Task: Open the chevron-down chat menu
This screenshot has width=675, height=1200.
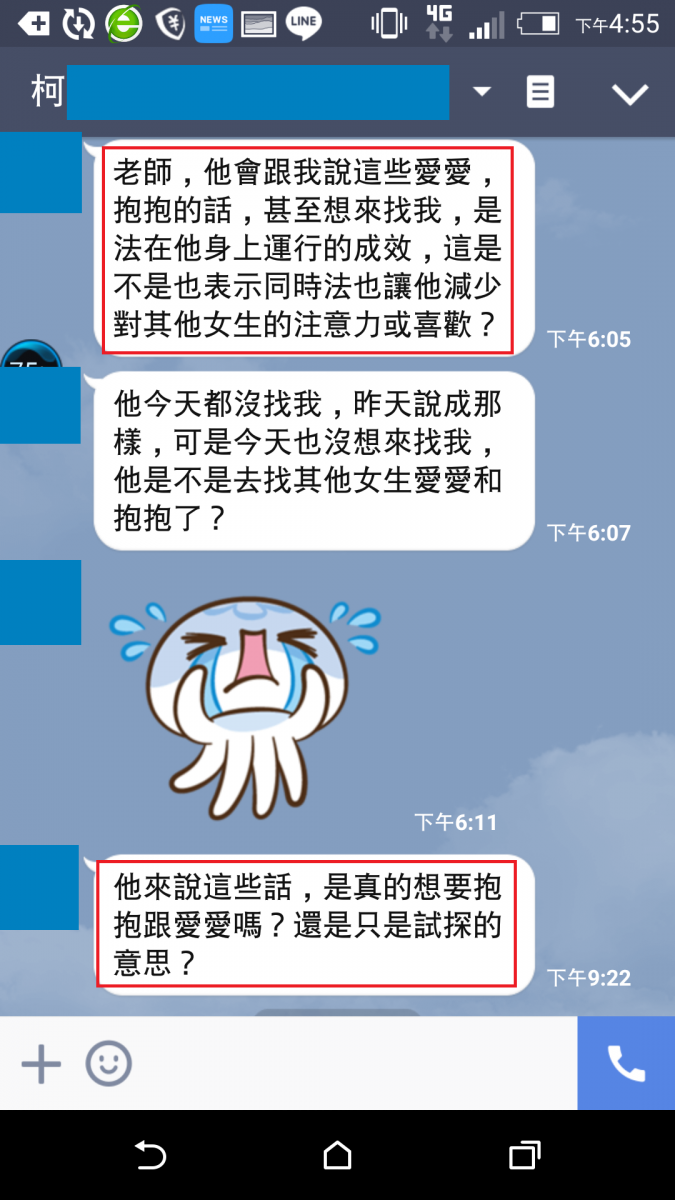Action: coord(630,94)
